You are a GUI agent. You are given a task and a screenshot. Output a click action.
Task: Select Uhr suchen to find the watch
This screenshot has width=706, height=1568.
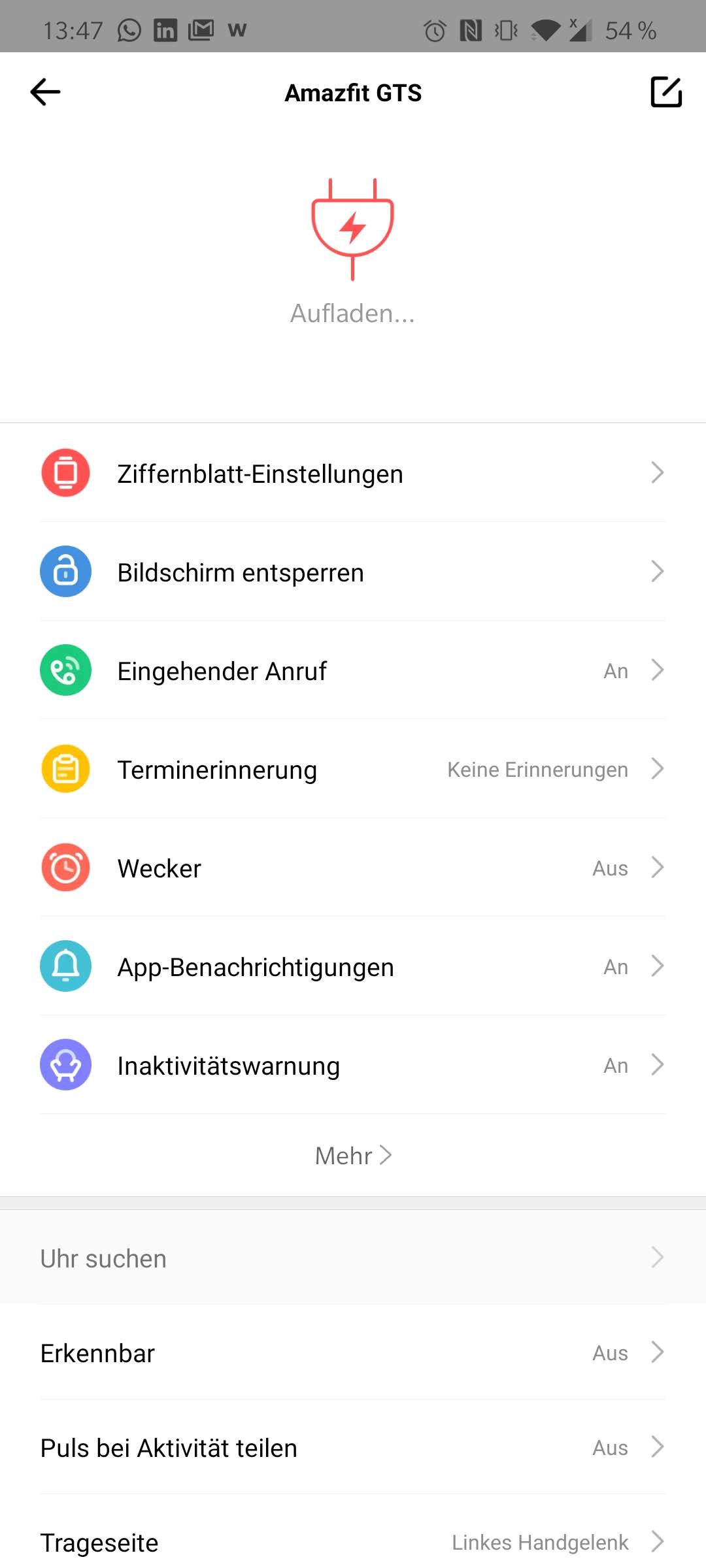353,1258
